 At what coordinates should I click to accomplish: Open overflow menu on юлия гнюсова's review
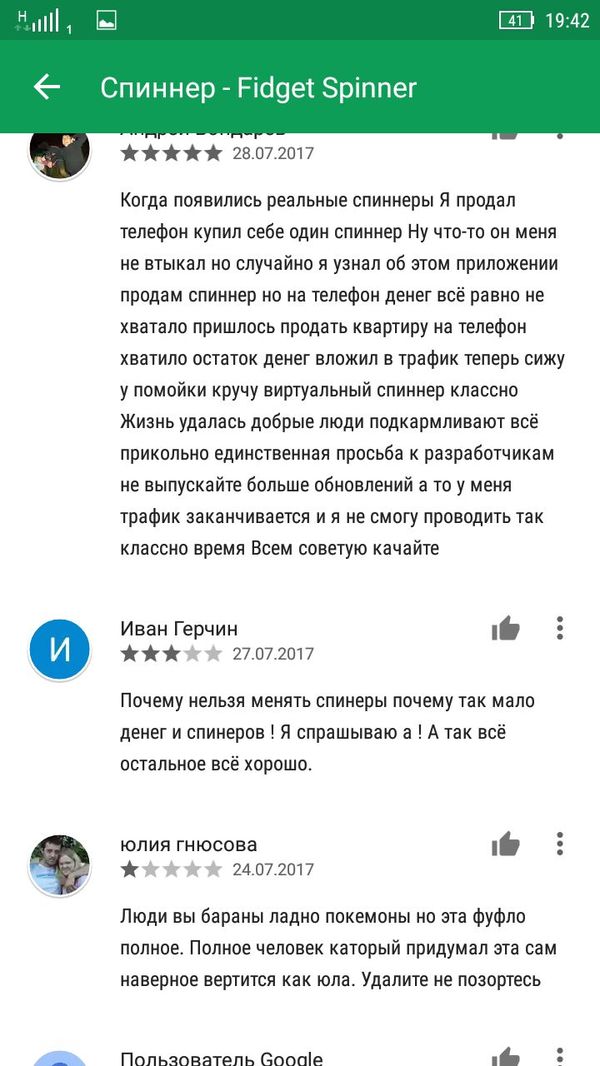point(560,844)
